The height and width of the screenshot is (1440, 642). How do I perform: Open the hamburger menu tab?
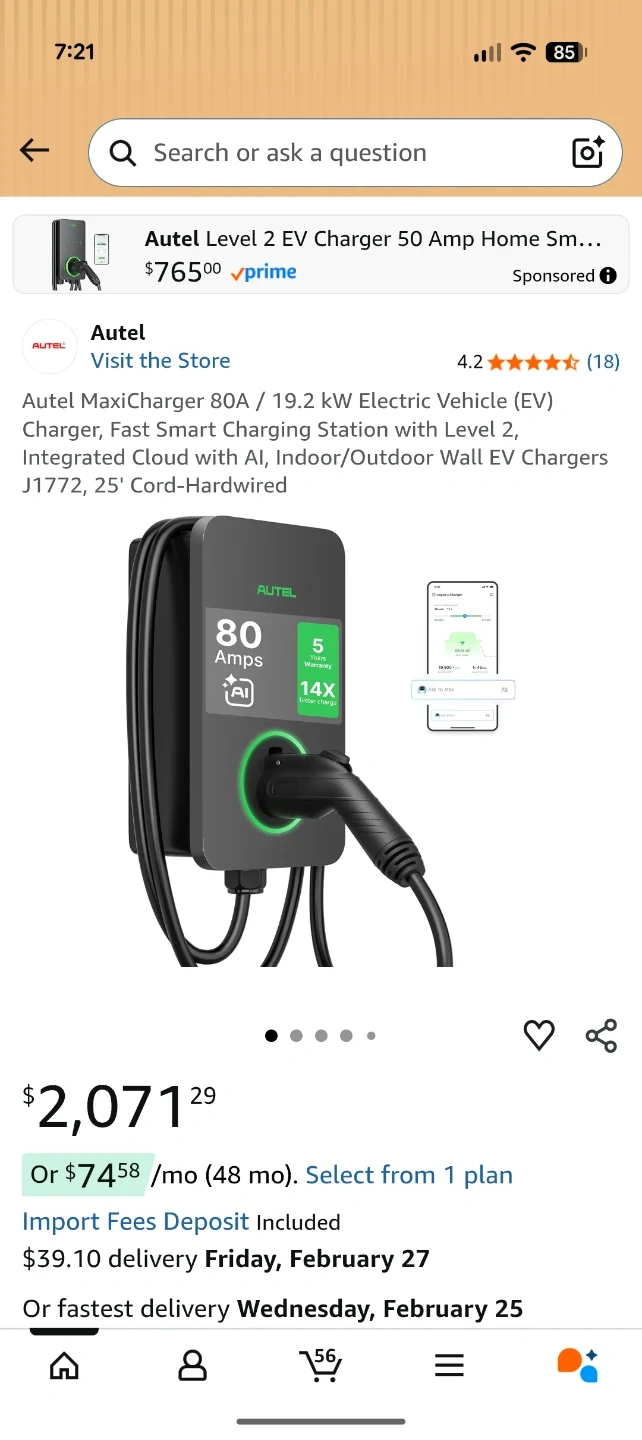(449, 1365)
